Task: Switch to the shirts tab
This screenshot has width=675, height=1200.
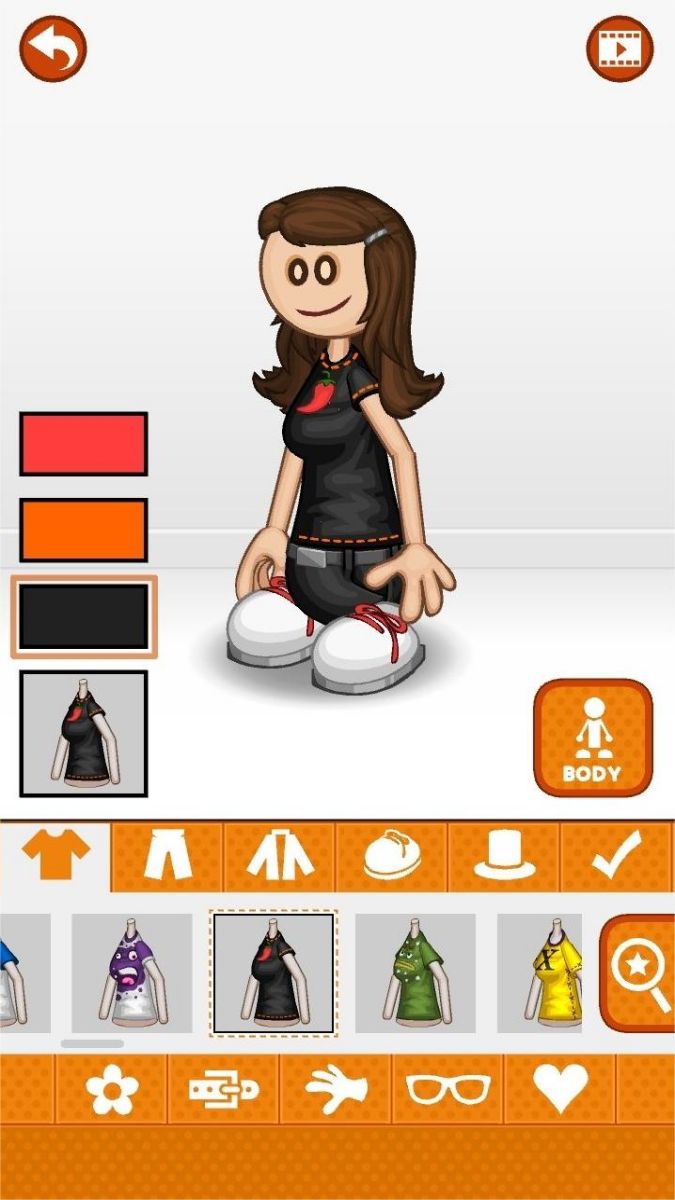Action: pyautogui.click(x=55, y=856)
